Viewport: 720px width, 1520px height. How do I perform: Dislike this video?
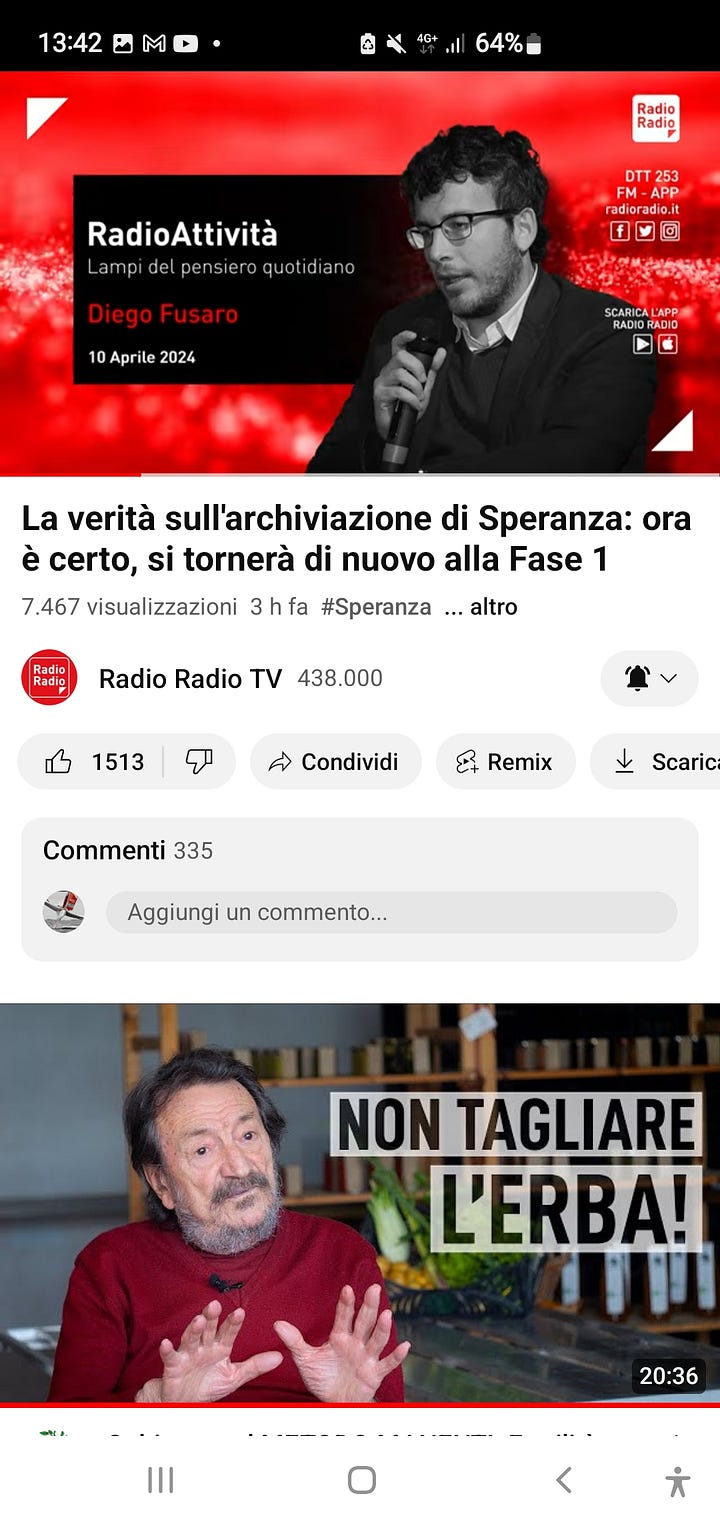[x=199, y=762]
